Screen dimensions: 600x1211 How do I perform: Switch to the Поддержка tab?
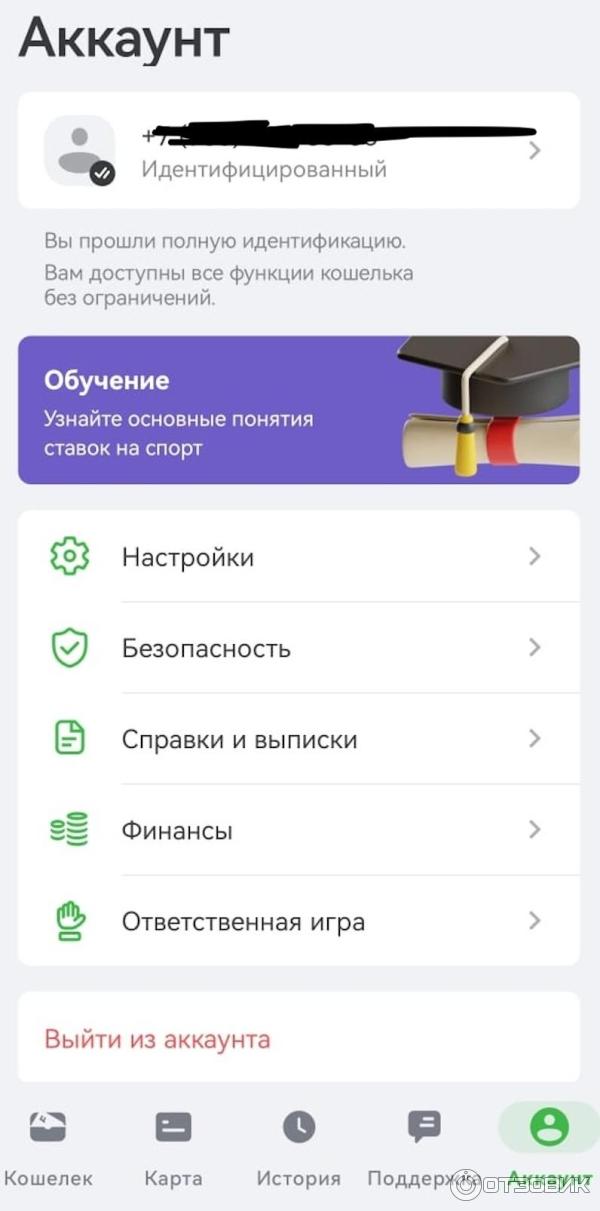424,1146
